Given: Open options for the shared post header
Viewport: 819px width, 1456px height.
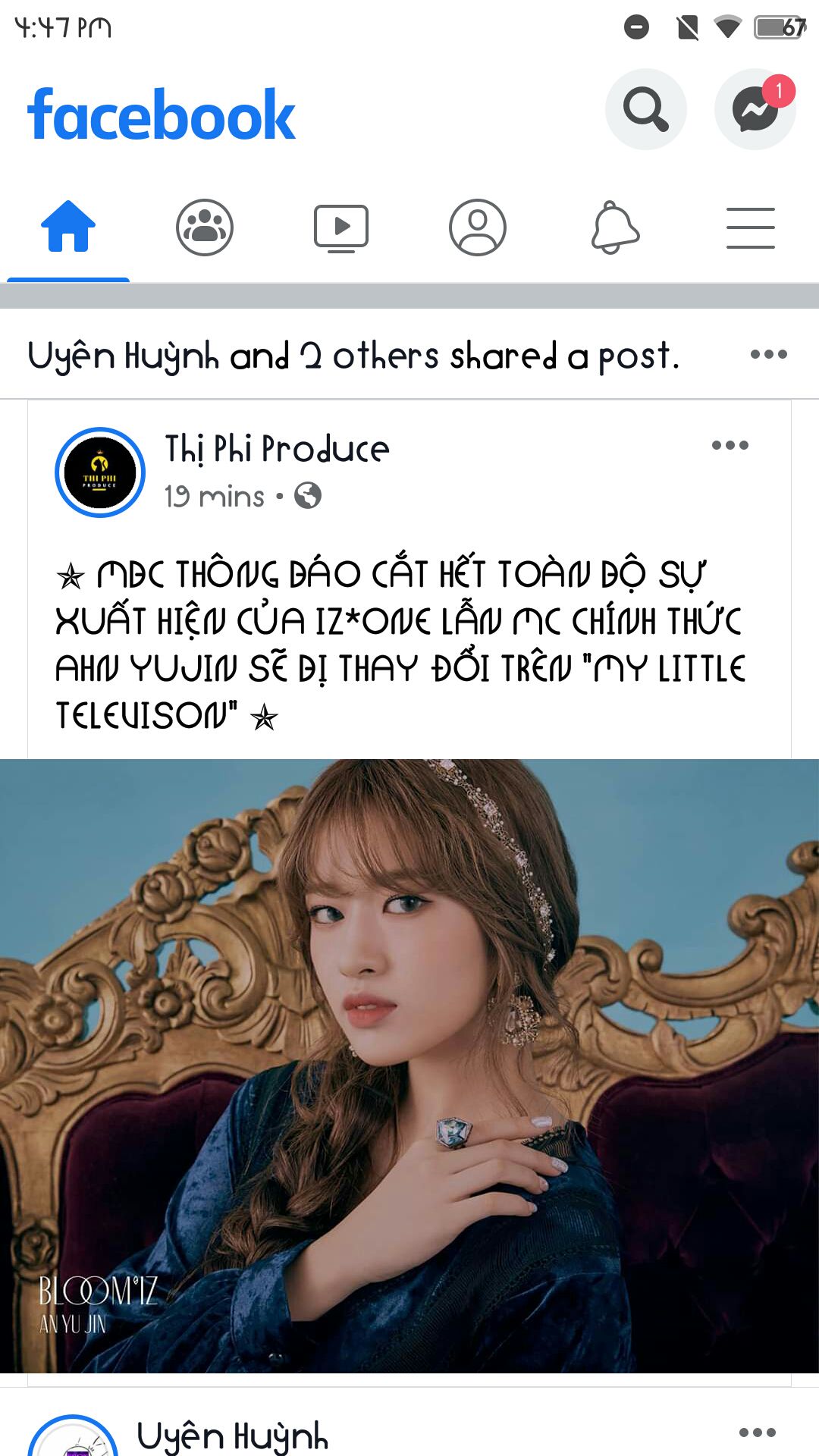Looking at the screenshot, I should pos(768,354).
